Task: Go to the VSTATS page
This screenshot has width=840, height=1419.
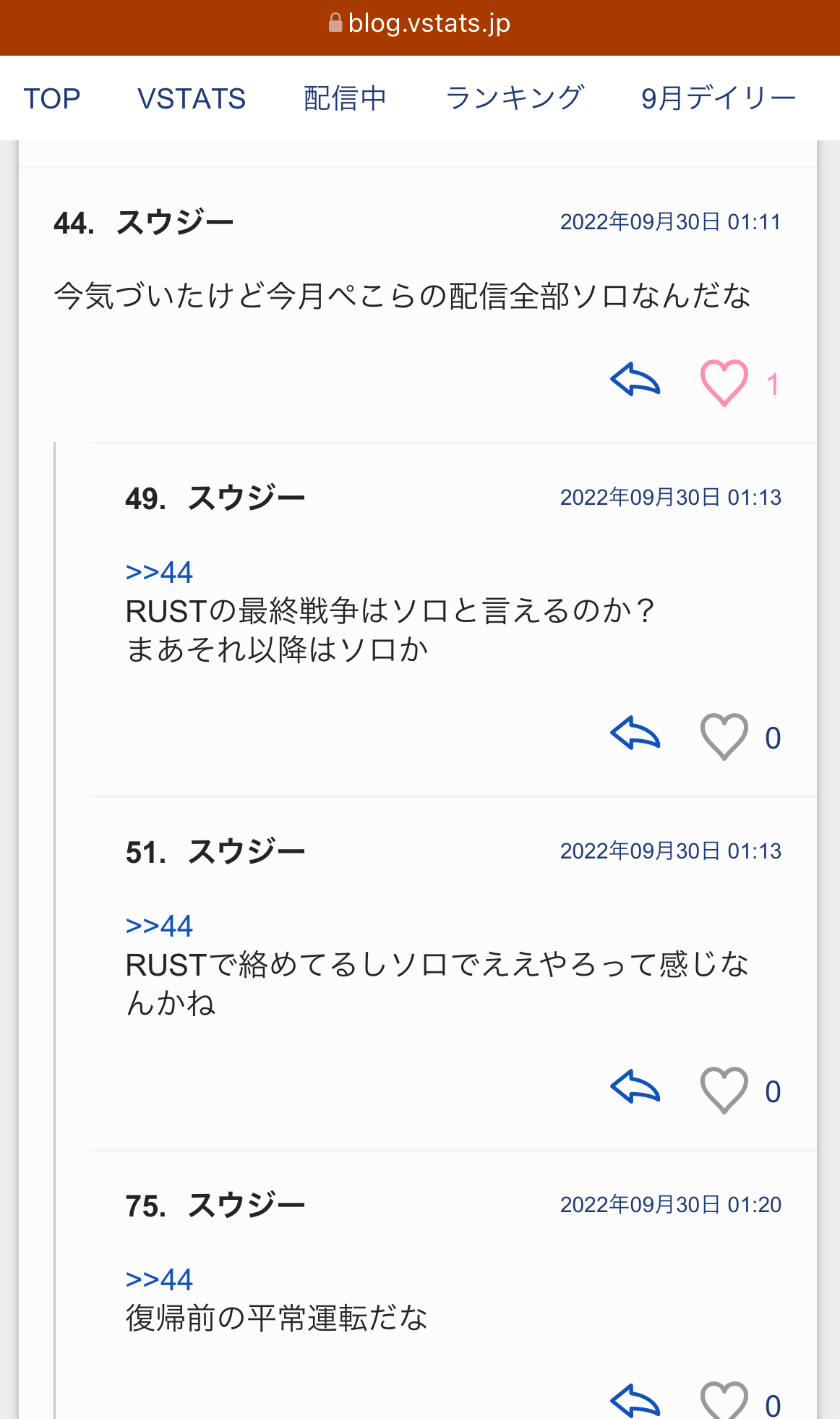Action: 192,98
